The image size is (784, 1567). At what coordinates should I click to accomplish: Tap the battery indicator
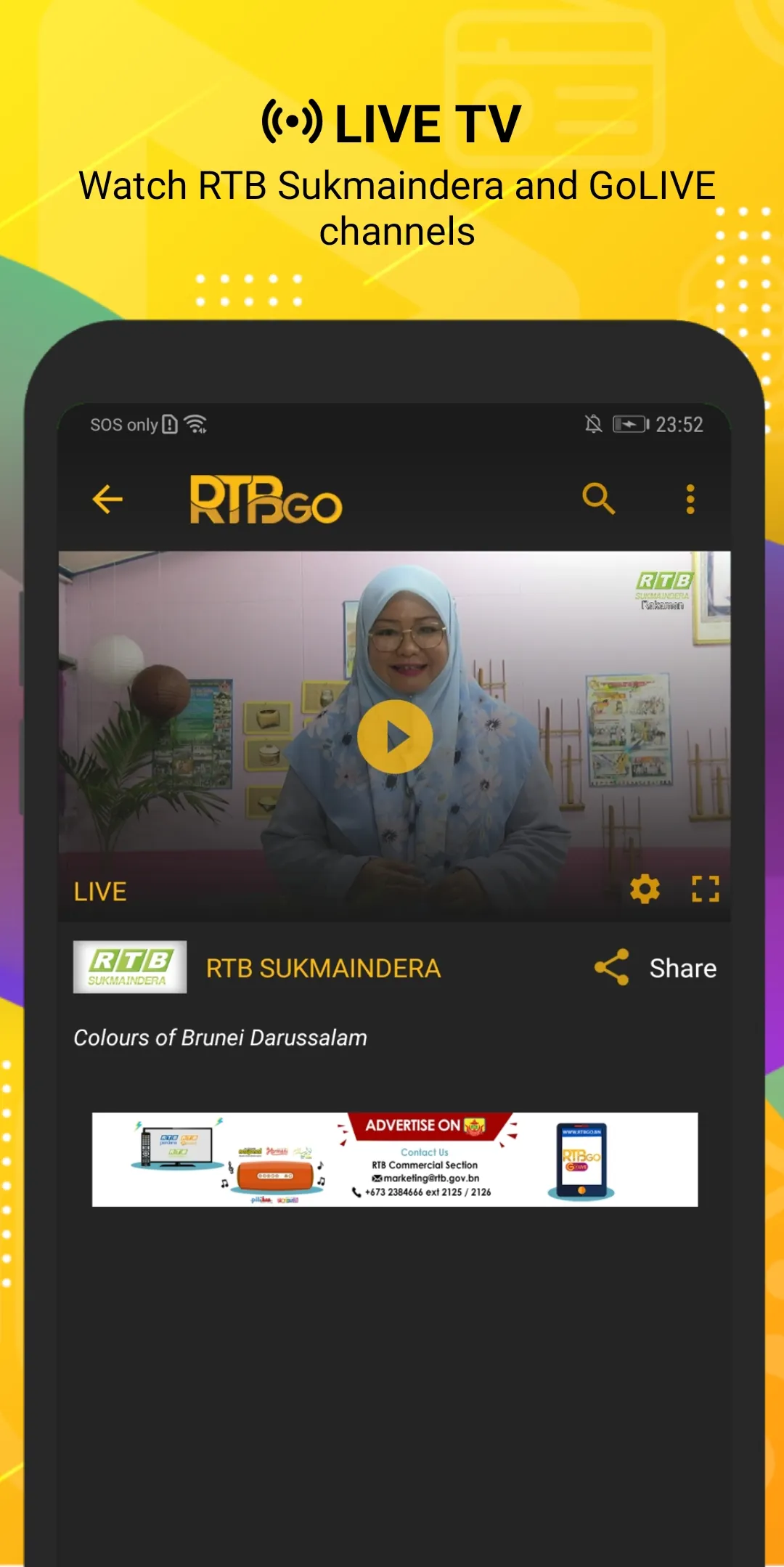click(x=630, y=423)
